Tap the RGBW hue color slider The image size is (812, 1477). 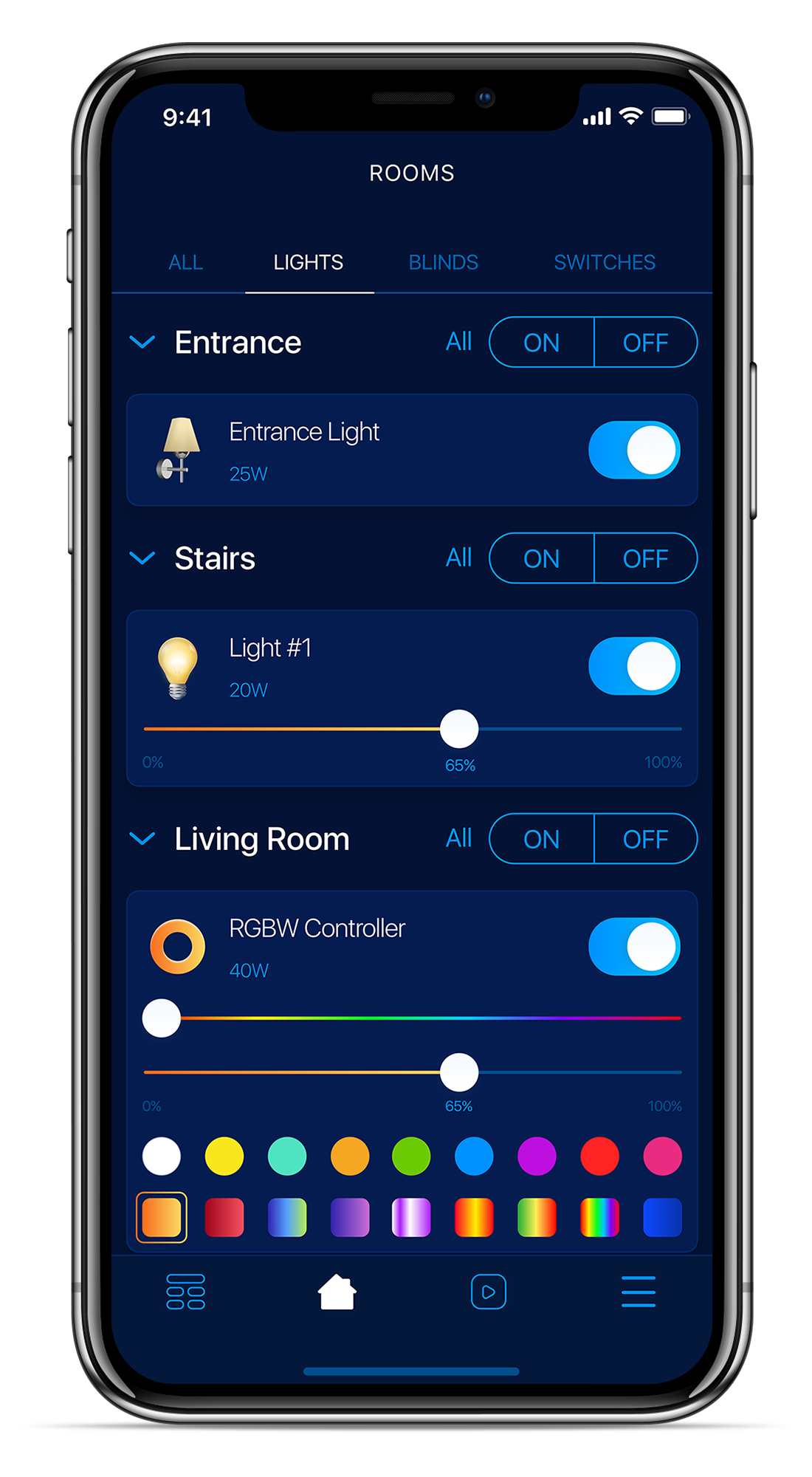click(x=412, y=1018)
